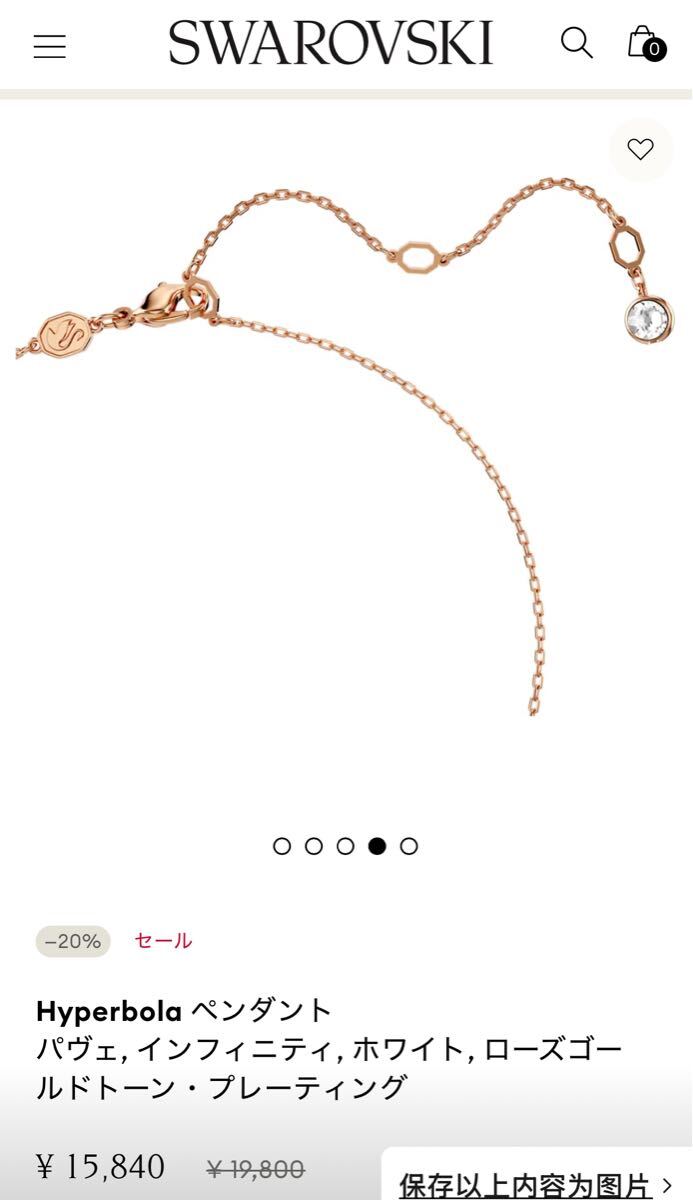693x1200 pixels.
Task: Add pendant to wishlist with heart icon
Action: click(640, 150)
